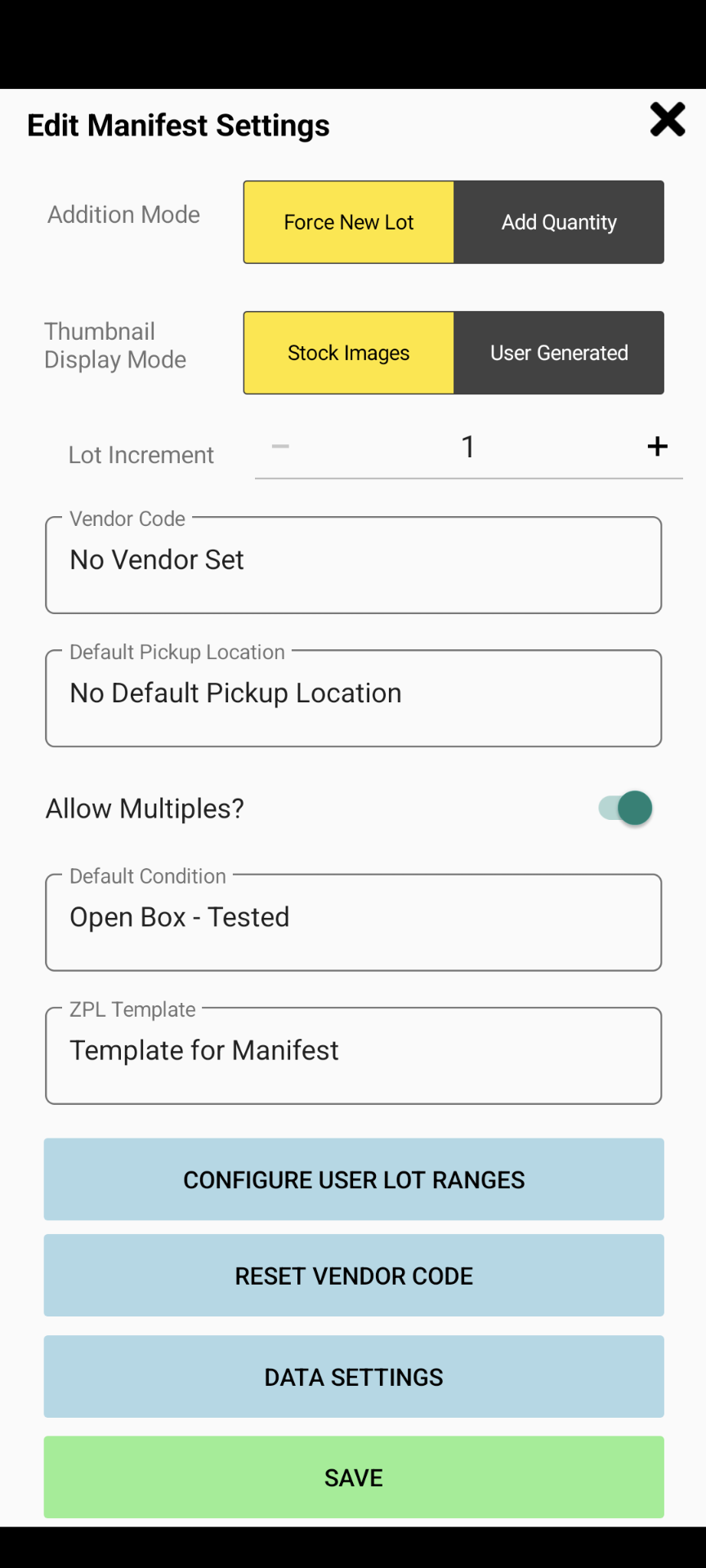Choose Stock Images thumbnail mode
Viewport: 706px width, 1568px height.
tap(349, 353)
